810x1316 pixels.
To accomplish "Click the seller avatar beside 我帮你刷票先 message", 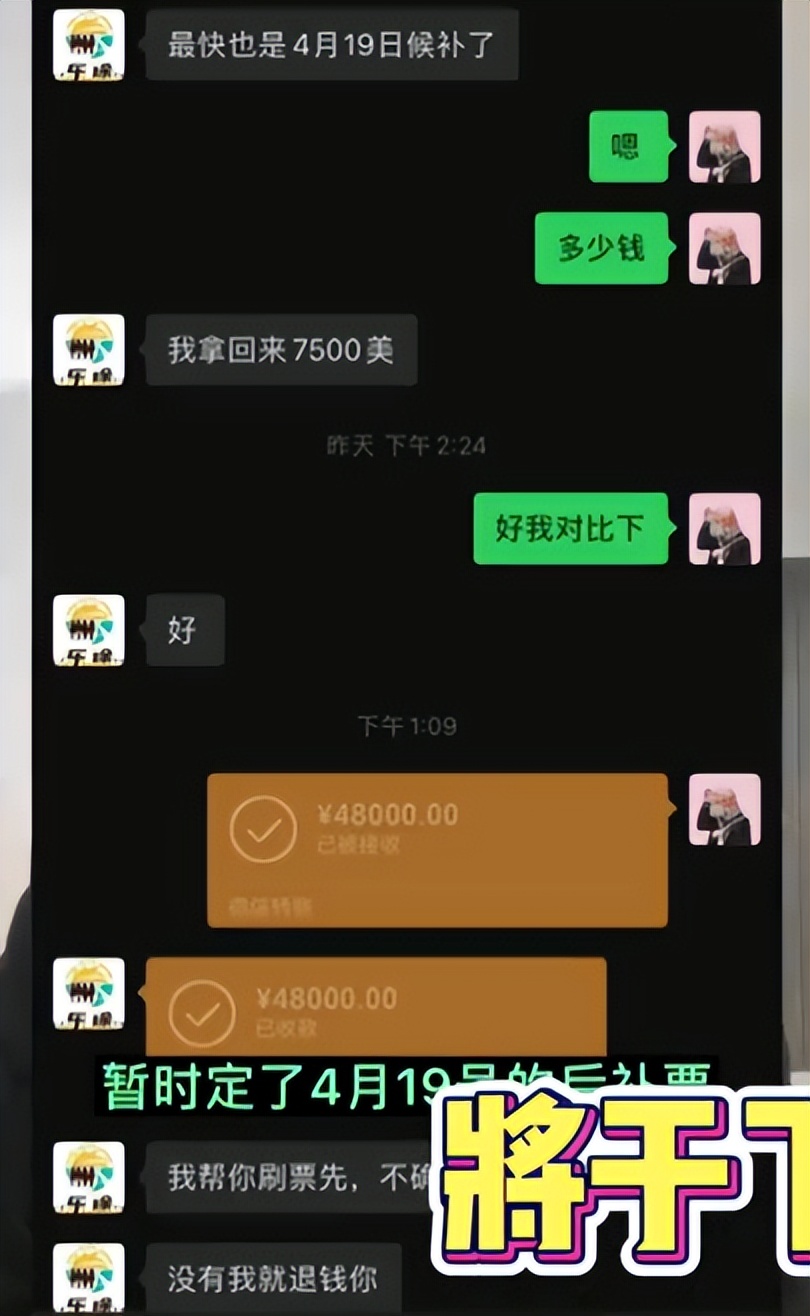I will [x=88, y=1177].
